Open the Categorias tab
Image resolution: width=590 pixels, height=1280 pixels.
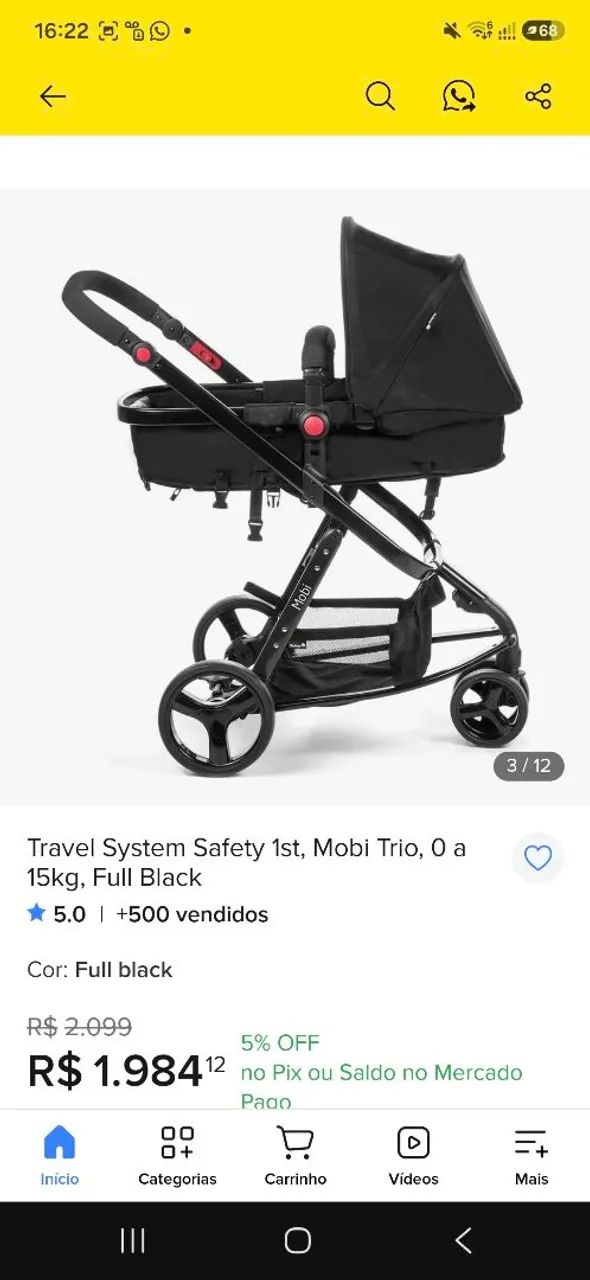pos(177,1155)
